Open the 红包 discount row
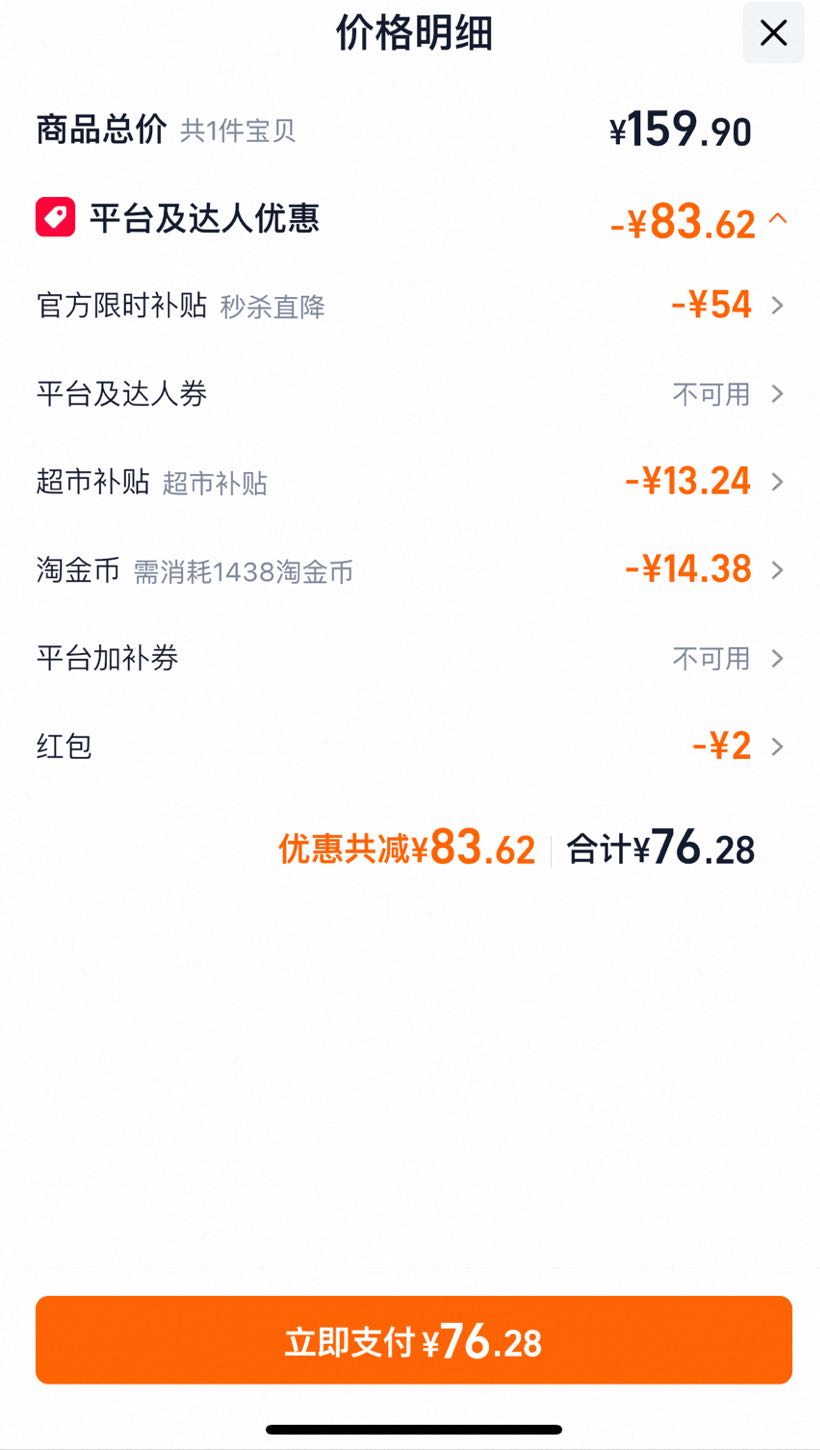Screen dimensions: 820x1450 (x=410, y=746)
